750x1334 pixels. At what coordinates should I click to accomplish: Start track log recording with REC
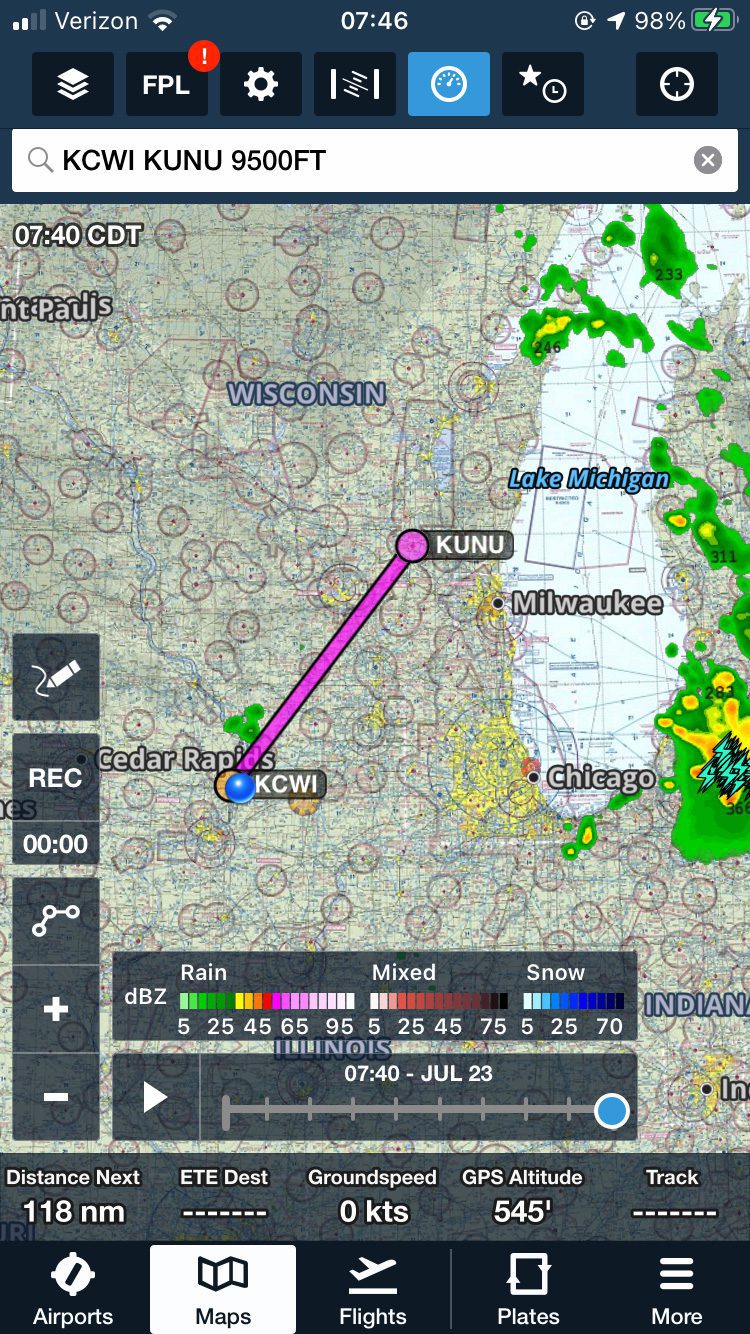56,778
